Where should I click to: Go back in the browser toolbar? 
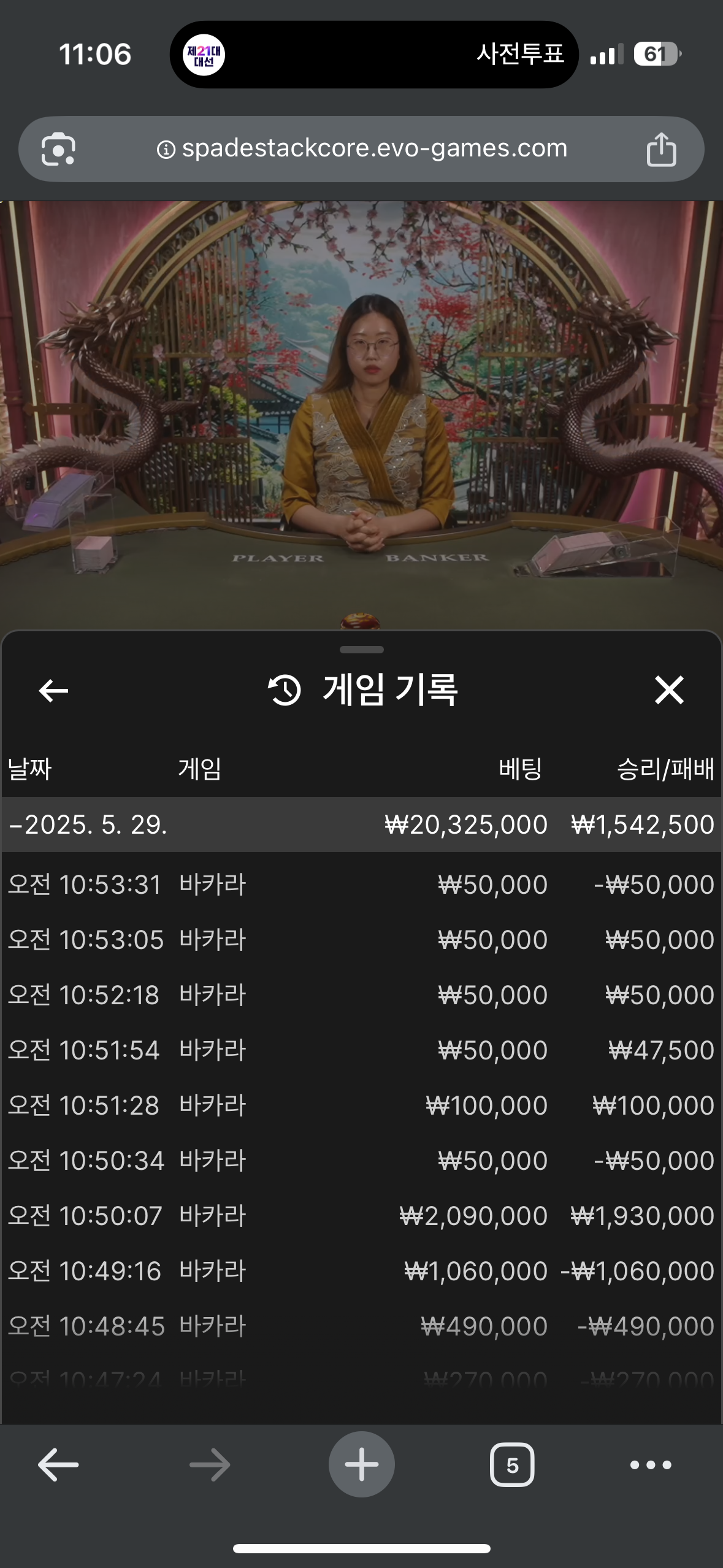tap(58, 1465)
